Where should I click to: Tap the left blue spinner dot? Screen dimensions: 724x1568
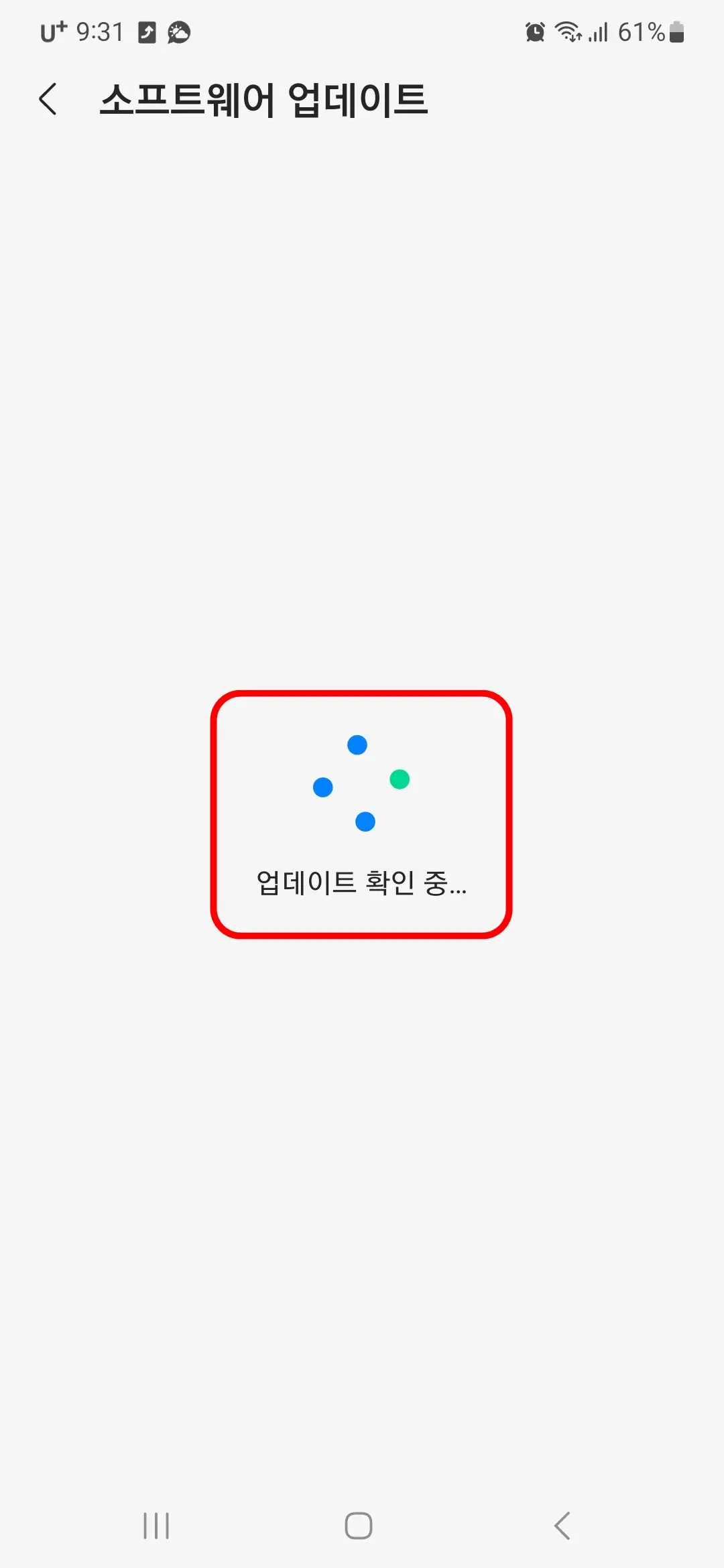(322, 788)
